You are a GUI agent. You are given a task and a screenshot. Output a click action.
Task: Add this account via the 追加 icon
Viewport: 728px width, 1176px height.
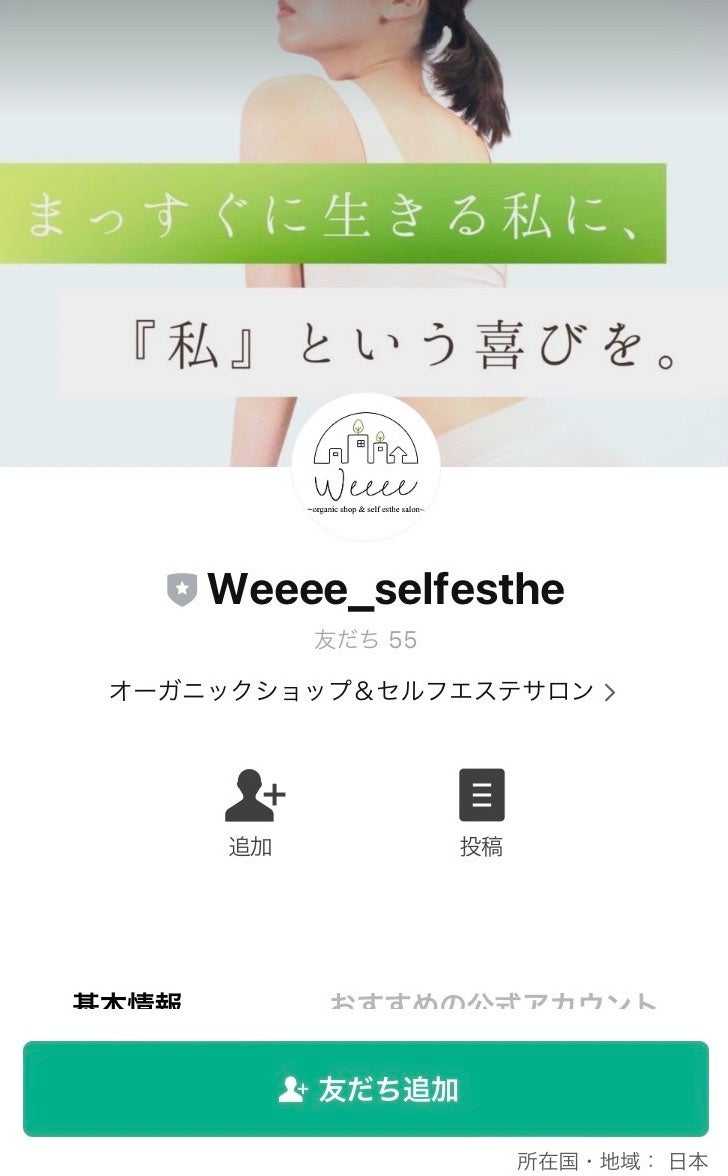coord(253,797)
